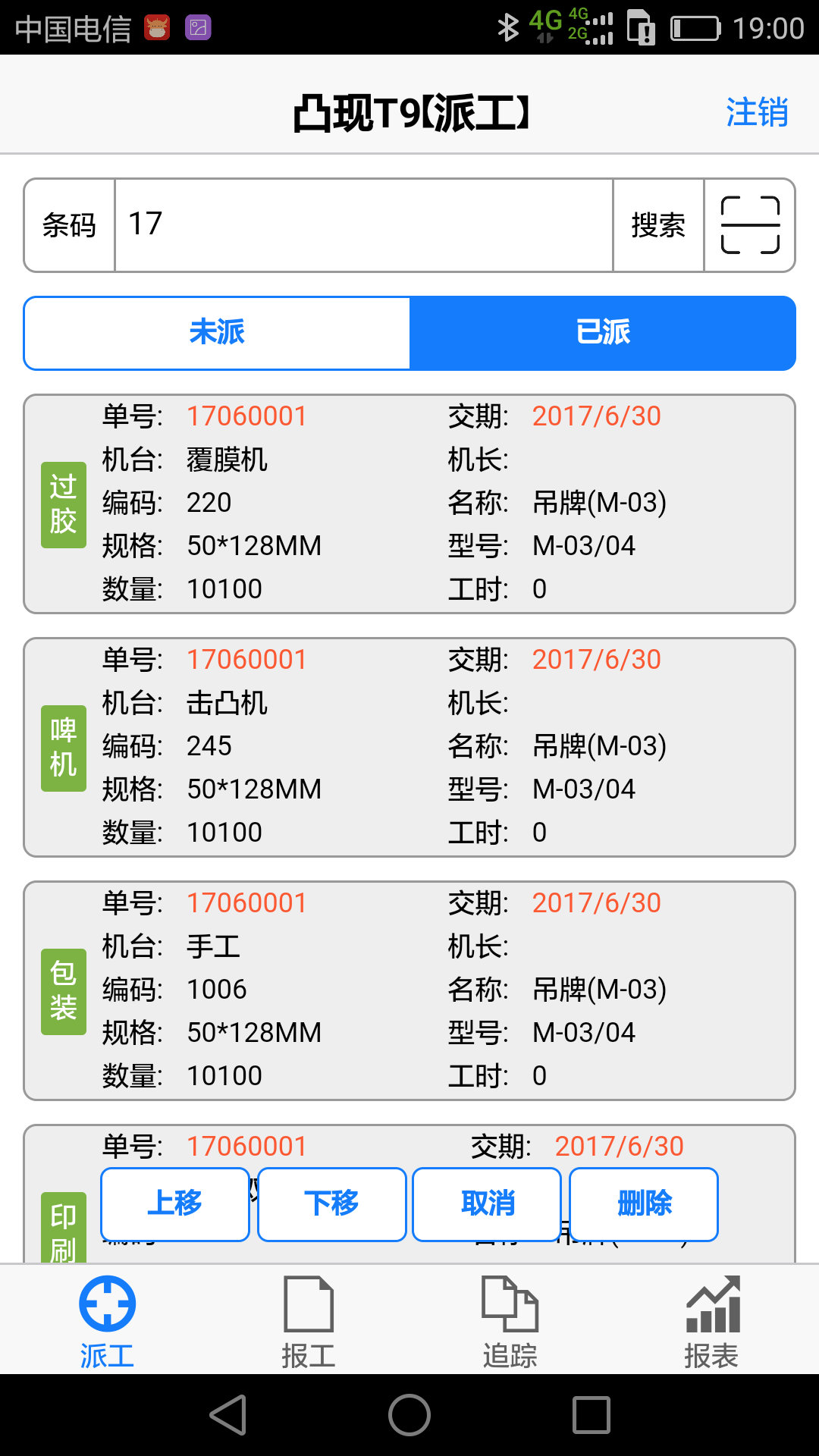This screenshot has width=819, height=1456.
Task: Tap 取消 to cancel
Action: coord(487,1204)
